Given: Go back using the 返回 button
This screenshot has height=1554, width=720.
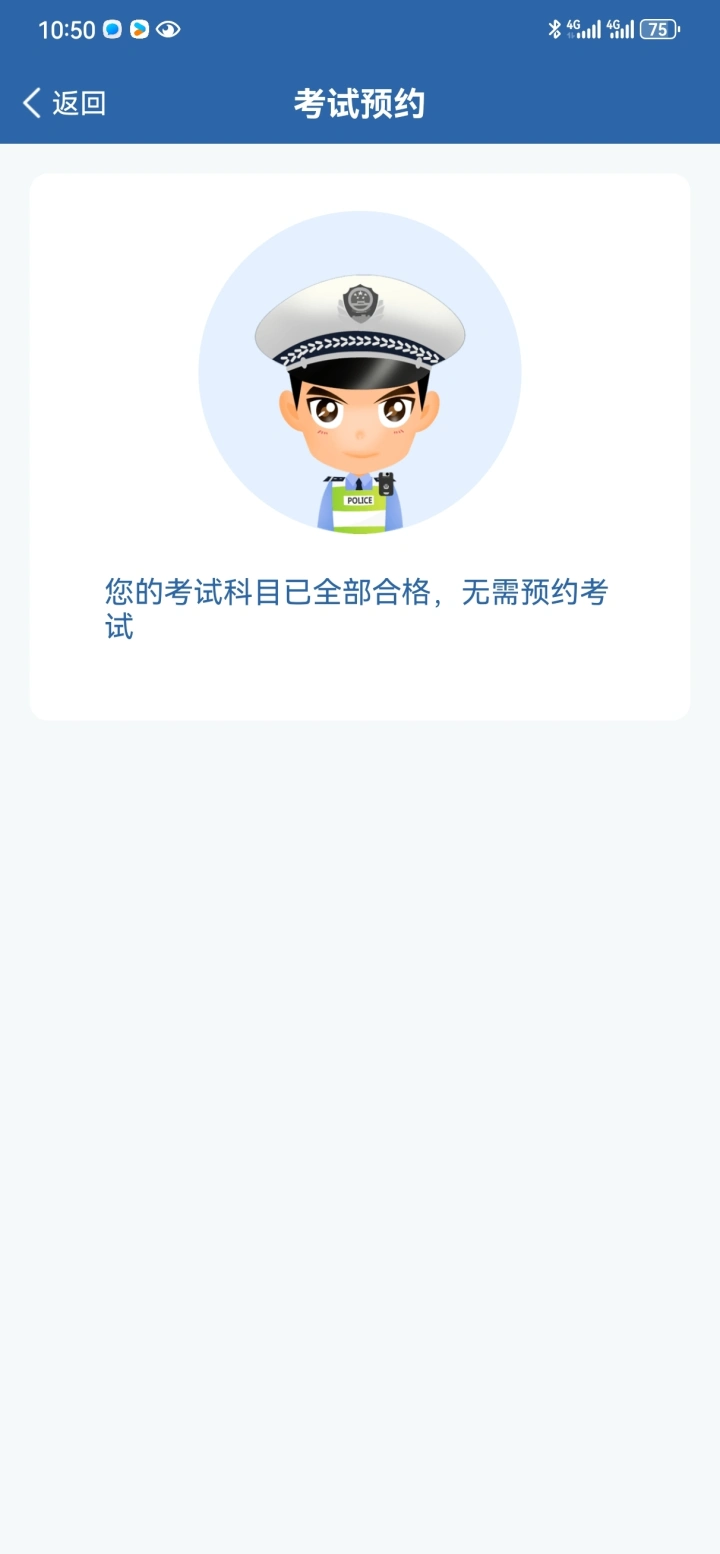Looking at the screenshot, I should 64,103.
